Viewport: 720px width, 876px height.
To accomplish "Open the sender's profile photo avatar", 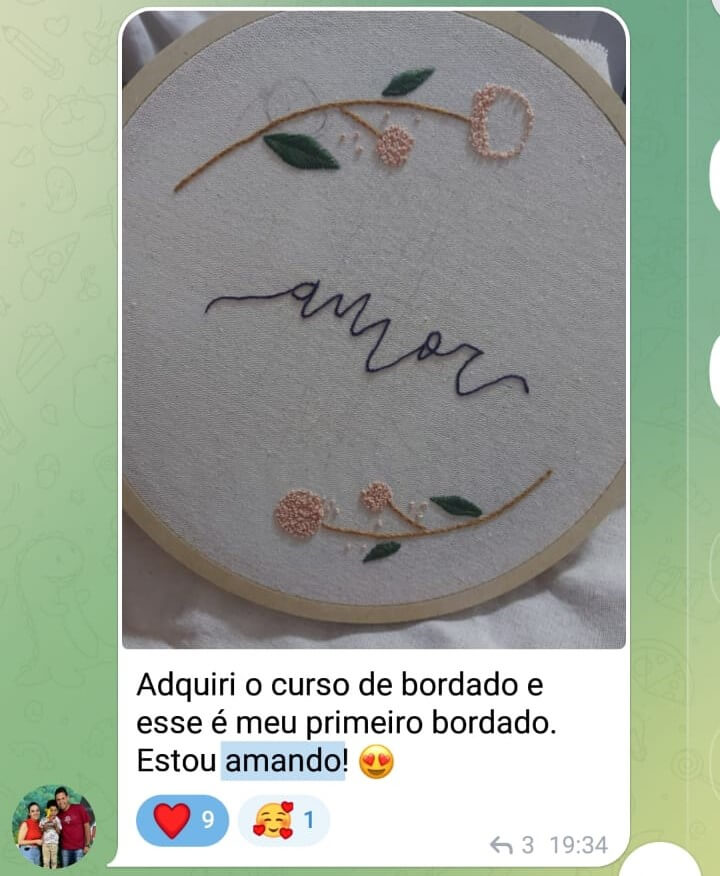I will point(54,826).
